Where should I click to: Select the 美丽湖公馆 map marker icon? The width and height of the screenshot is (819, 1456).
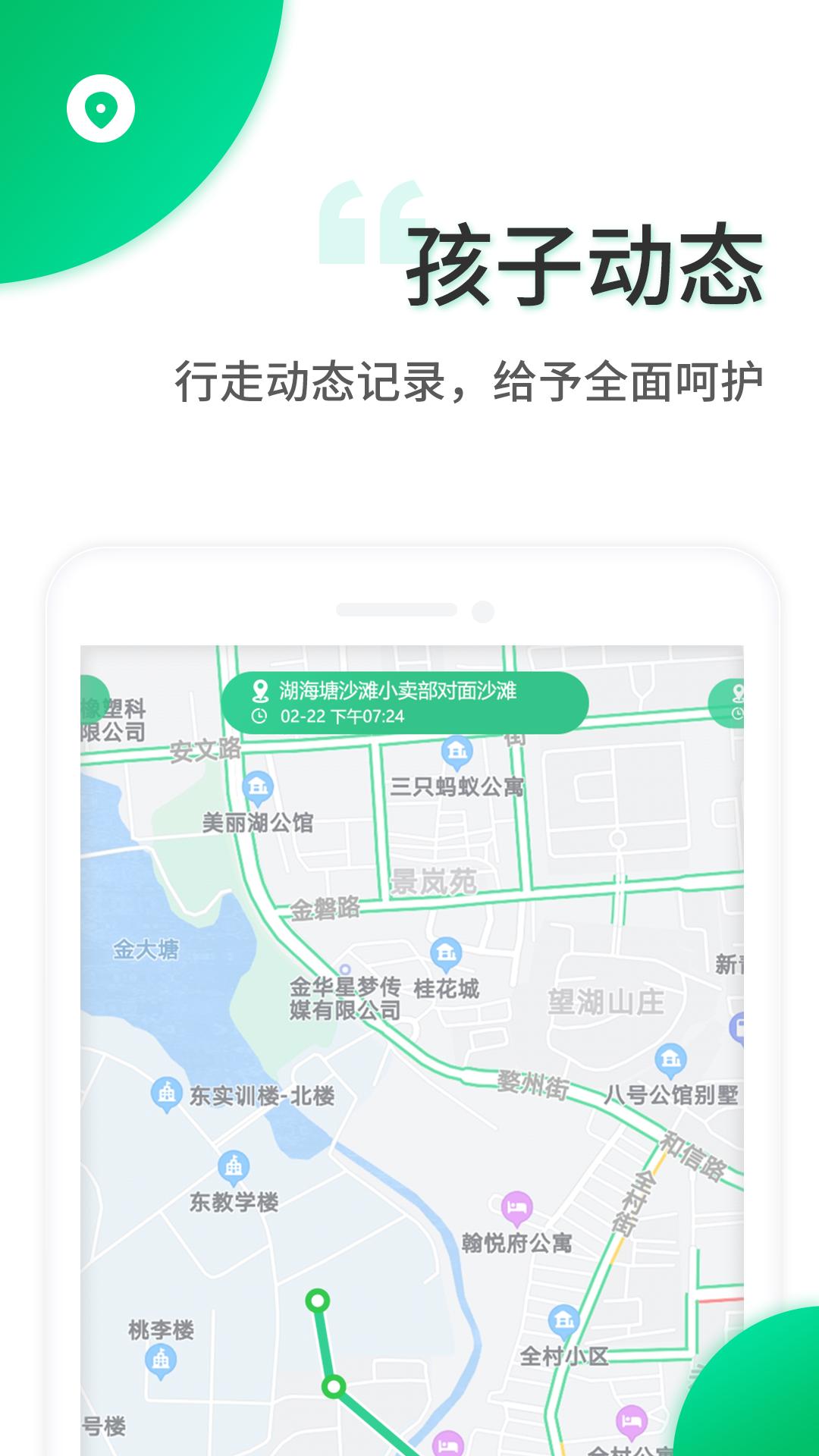pyautogui.click(x=256, y=786)
